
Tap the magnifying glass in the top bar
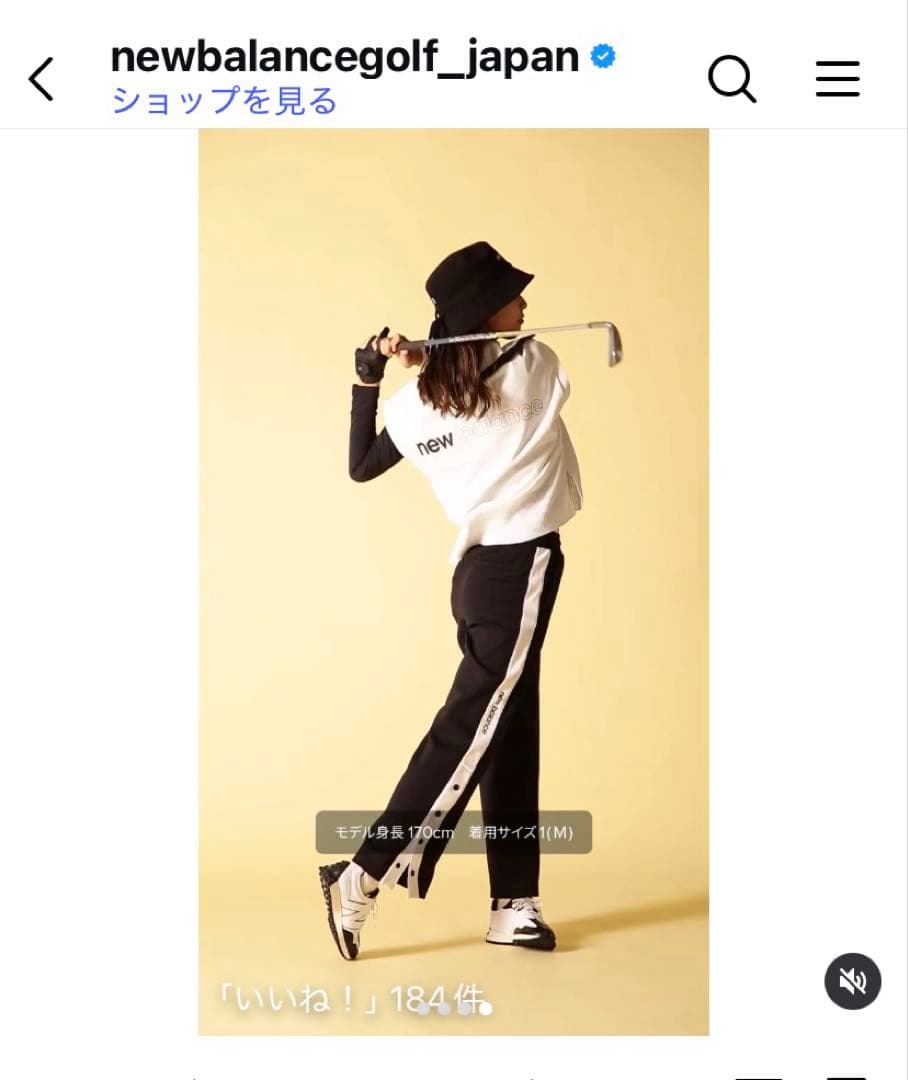tap(732, 79)
